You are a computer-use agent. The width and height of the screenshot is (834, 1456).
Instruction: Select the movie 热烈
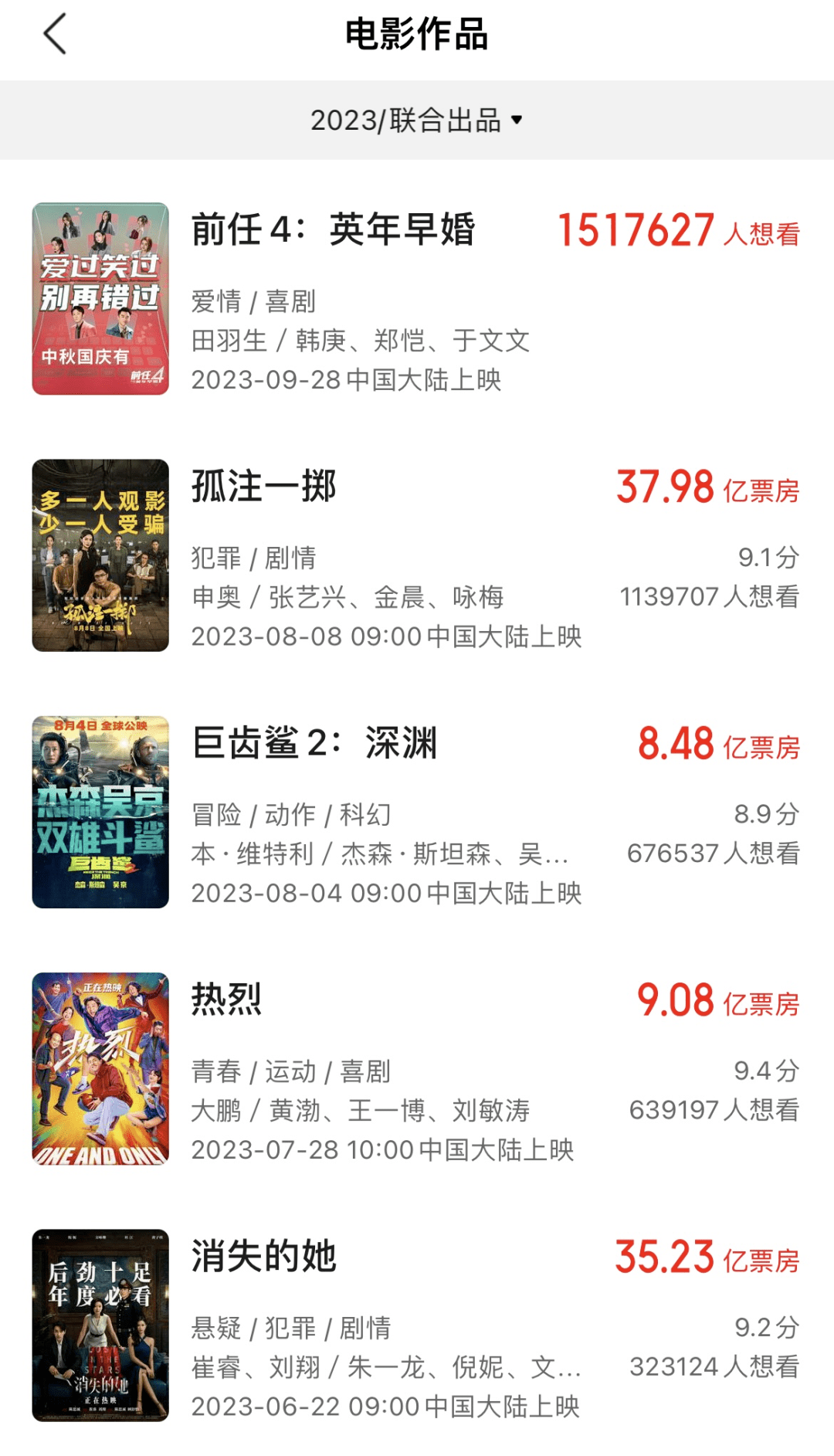[x=227, y=1000]
